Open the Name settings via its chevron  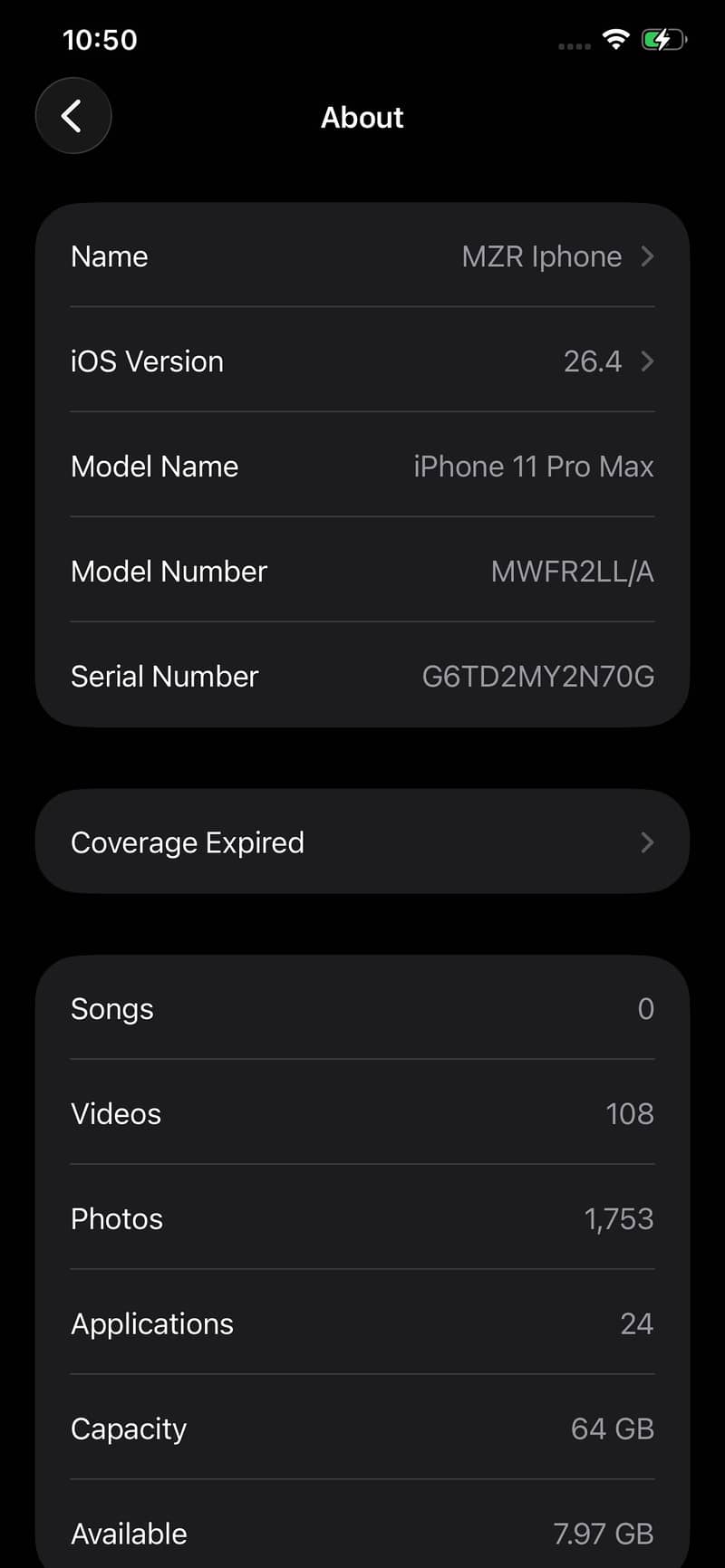click(647, 256)
